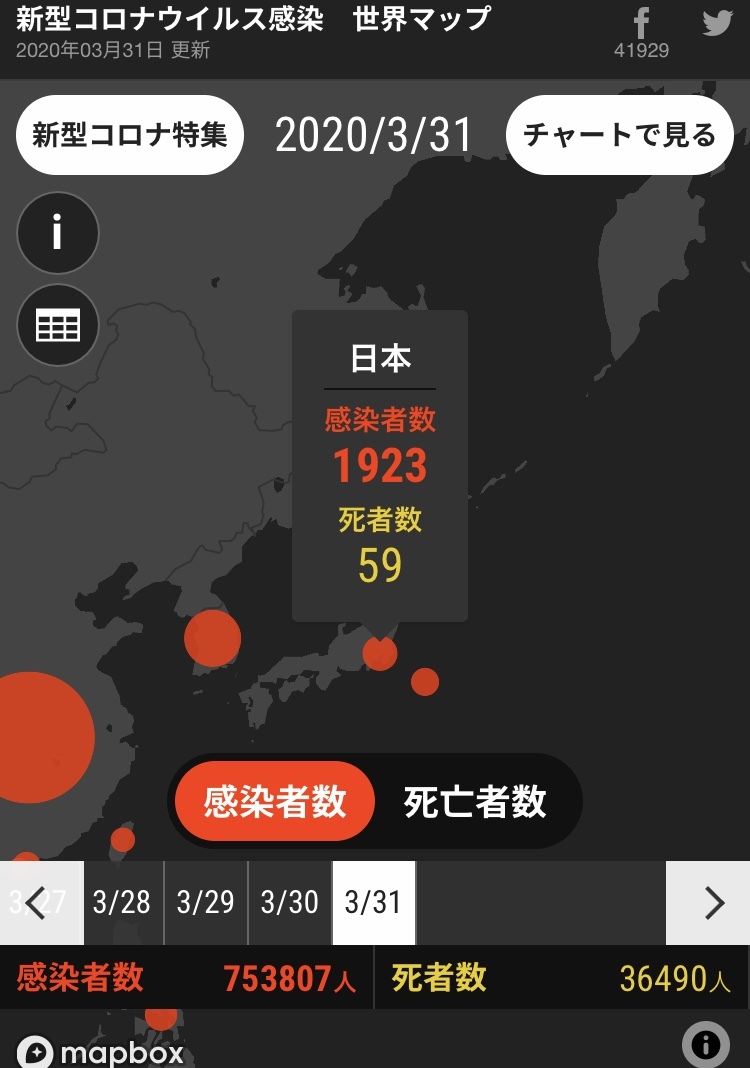Viewport: 750px width, 1068px height.
Task: Select the 3/30 date
Action: tap(290, 903)
